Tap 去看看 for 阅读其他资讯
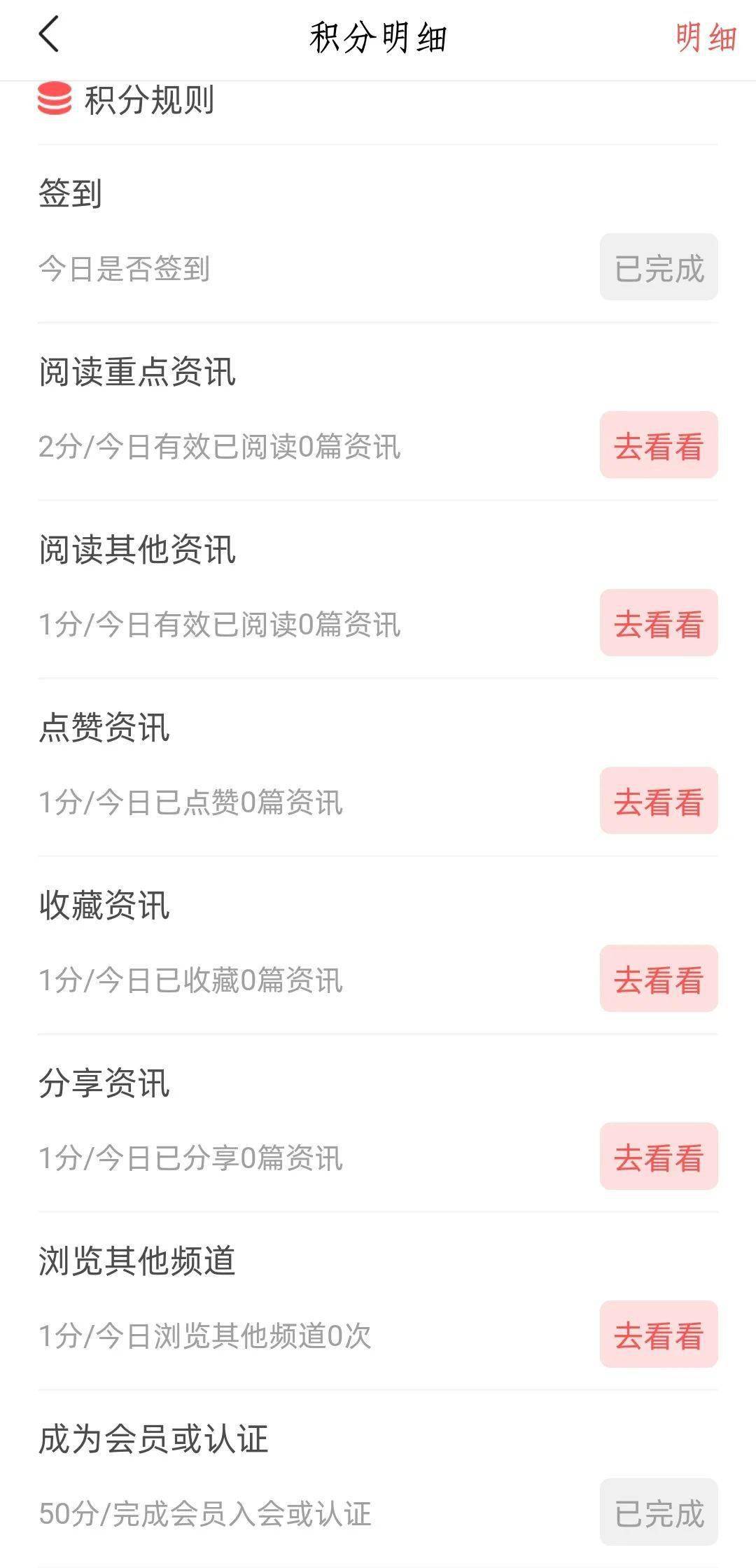This screenshot has height=1568, width=756. pos(659,623)
